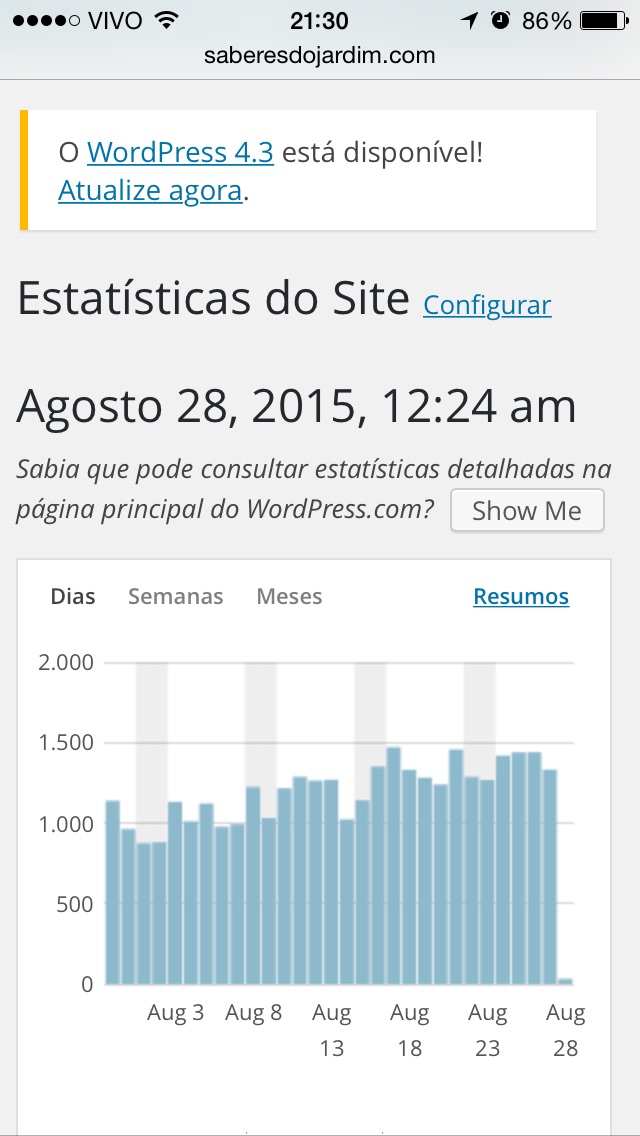Viewport: 640px width, 1136px height.
Task: Open the Configurar link
Action: click(487, 305)
